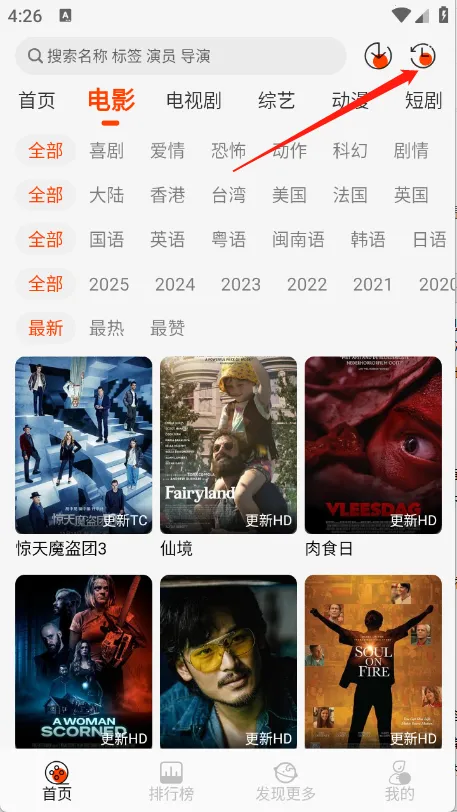The width and height of the screenshot is (457, 812).
Task: Go to the 首页 top tab
Action: pos(37,100)
